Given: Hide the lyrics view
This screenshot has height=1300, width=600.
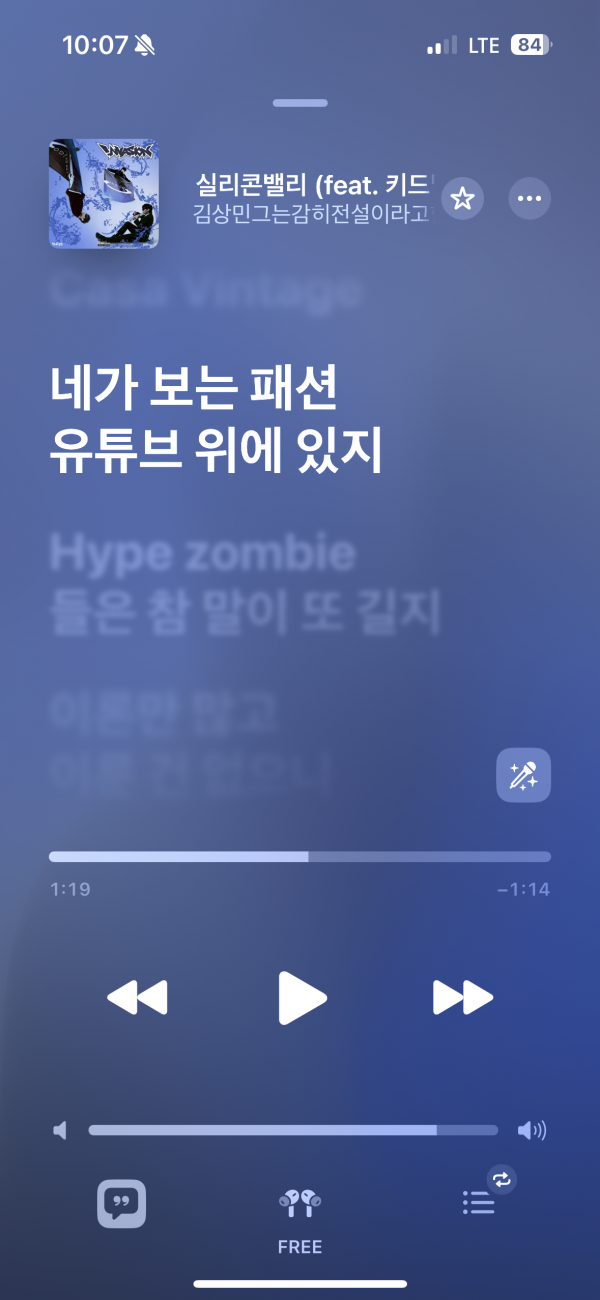Looking at the screenshot, I should (x=122, y=1203).
